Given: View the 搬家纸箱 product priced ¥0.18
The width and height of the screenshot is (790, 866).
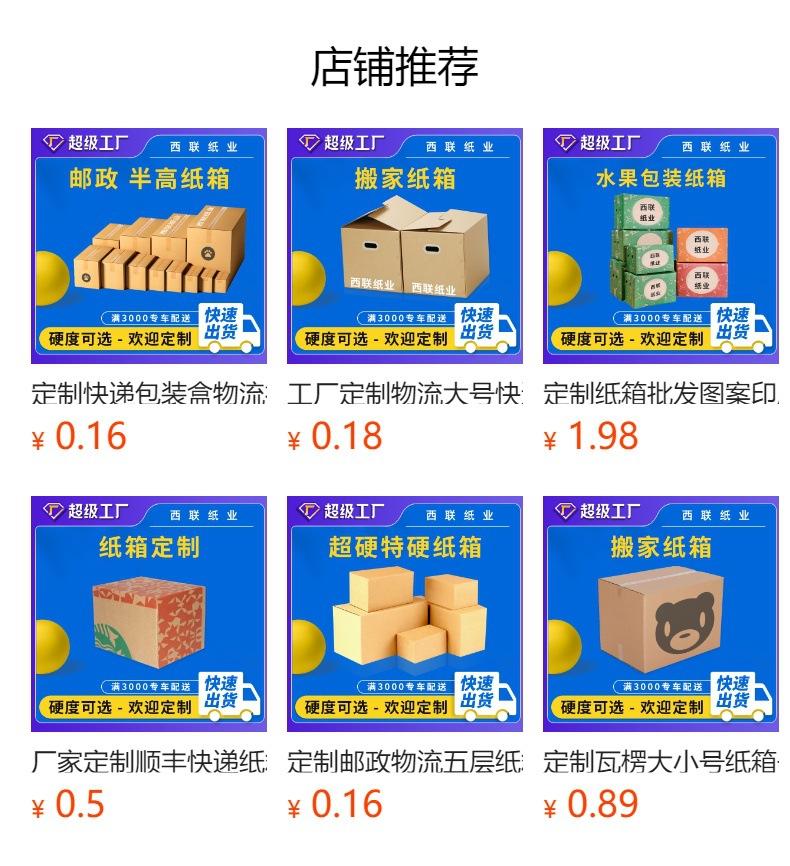Looking at the screenshot, I should tap(405, 246).
